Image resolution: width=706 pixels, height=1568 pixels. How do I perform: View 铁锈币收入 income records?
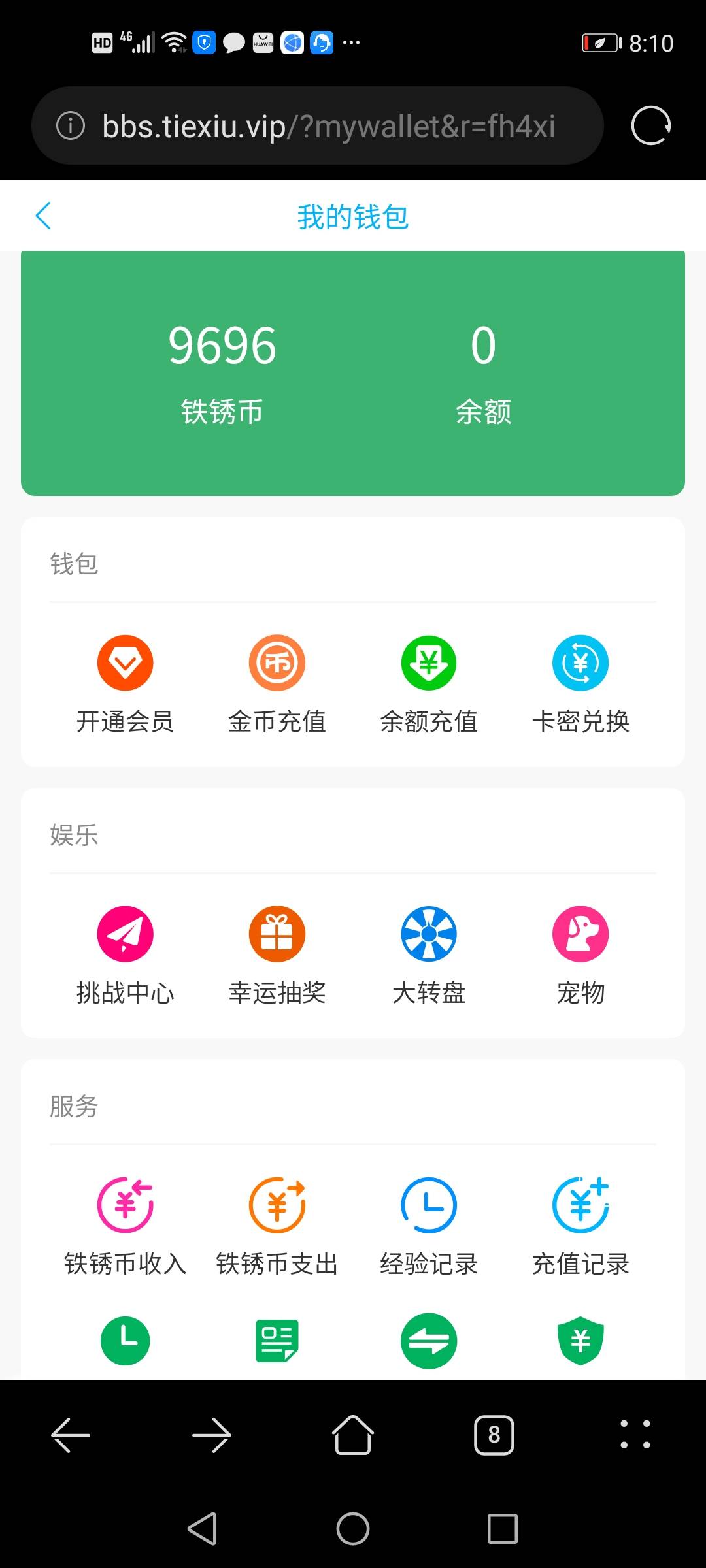pyautogui.click(x=125, y=1226)
